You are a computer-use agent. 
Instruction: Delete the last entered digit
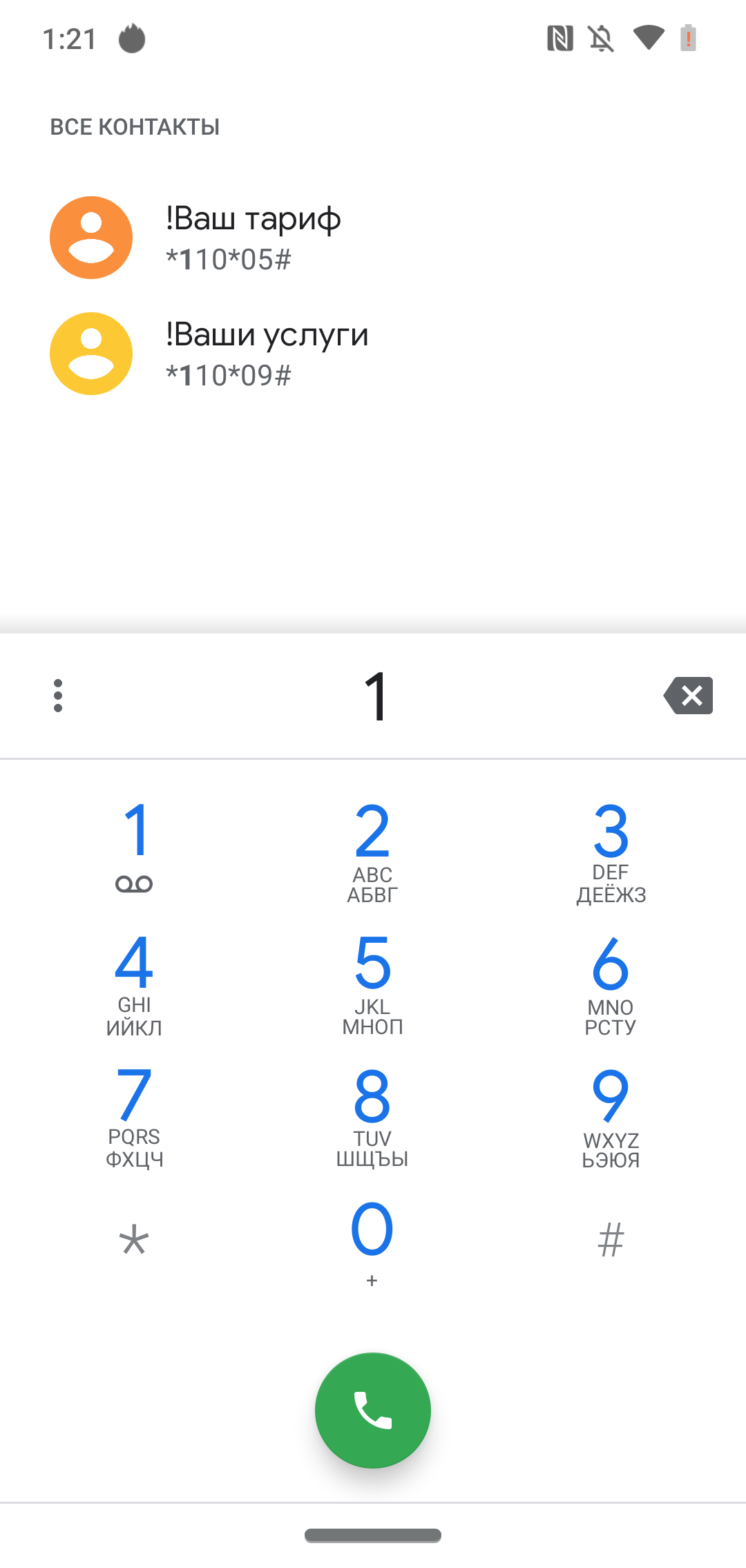pyautogui.click(x=689, y=696)
